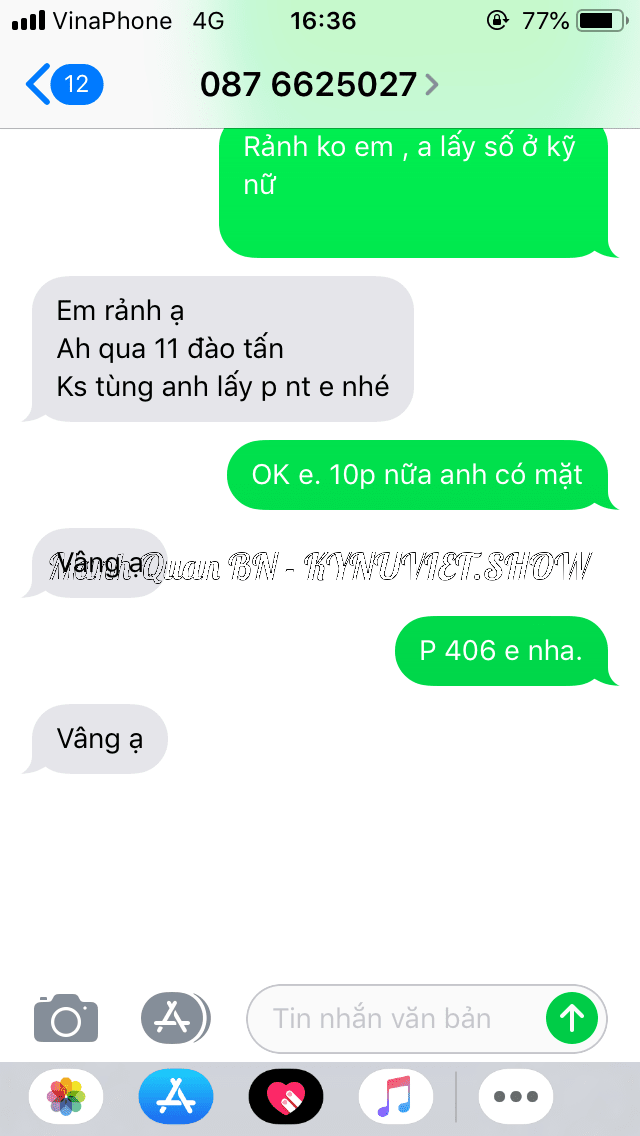Show more iMessage apps via the ellipsis
640x1136 pixels.
516,1096
